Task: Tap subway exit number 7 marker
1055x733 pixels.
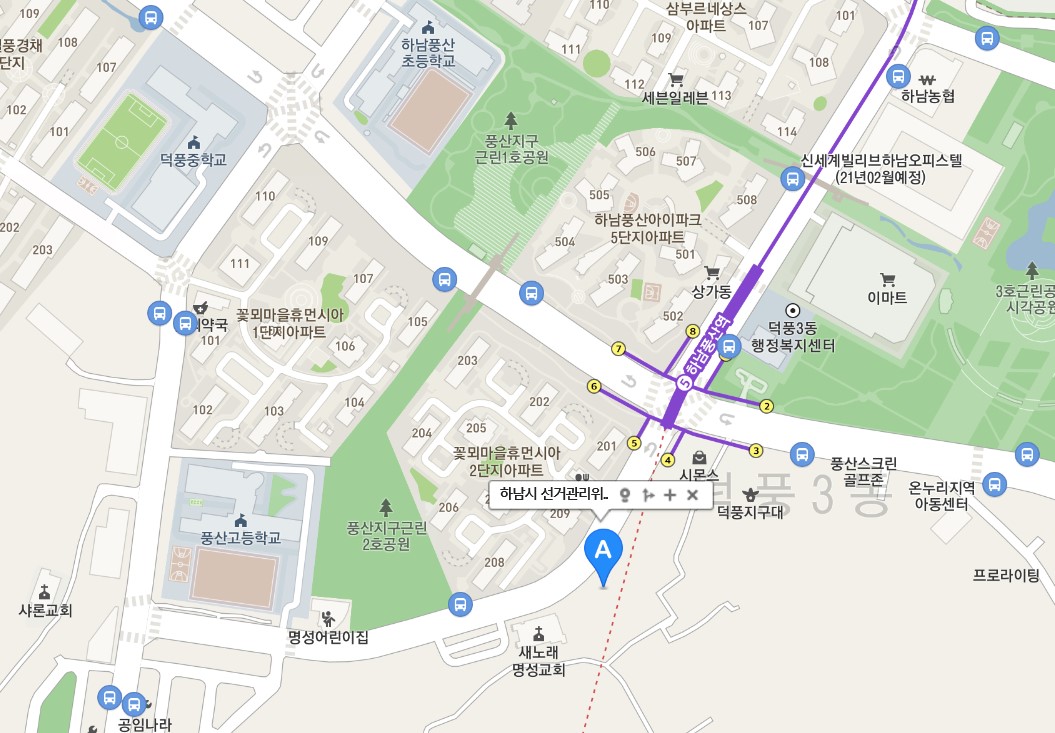Action: [619, 349]
